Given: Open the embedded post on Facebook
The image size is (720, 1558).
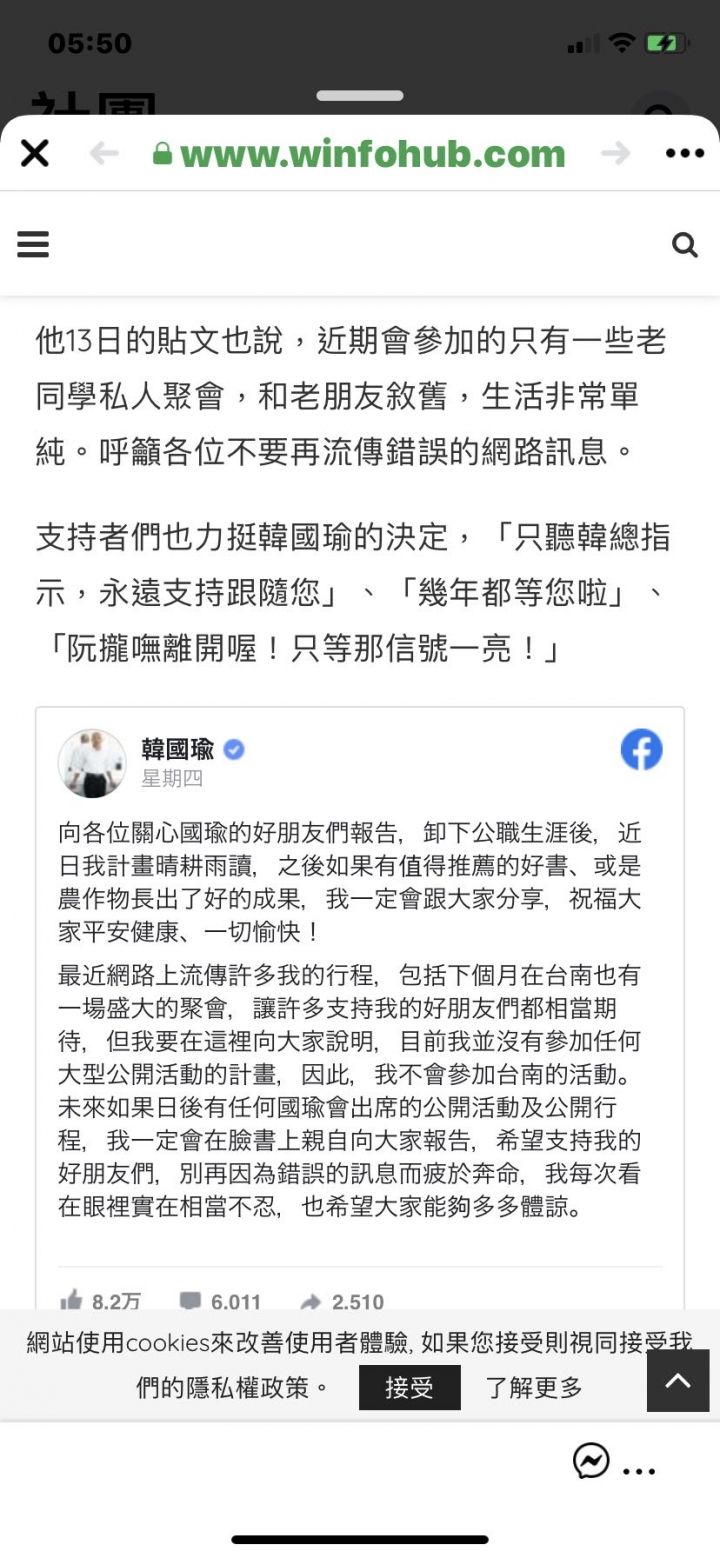Looking at the screenshot, I should pyautogui.click(x=642, y=749).
